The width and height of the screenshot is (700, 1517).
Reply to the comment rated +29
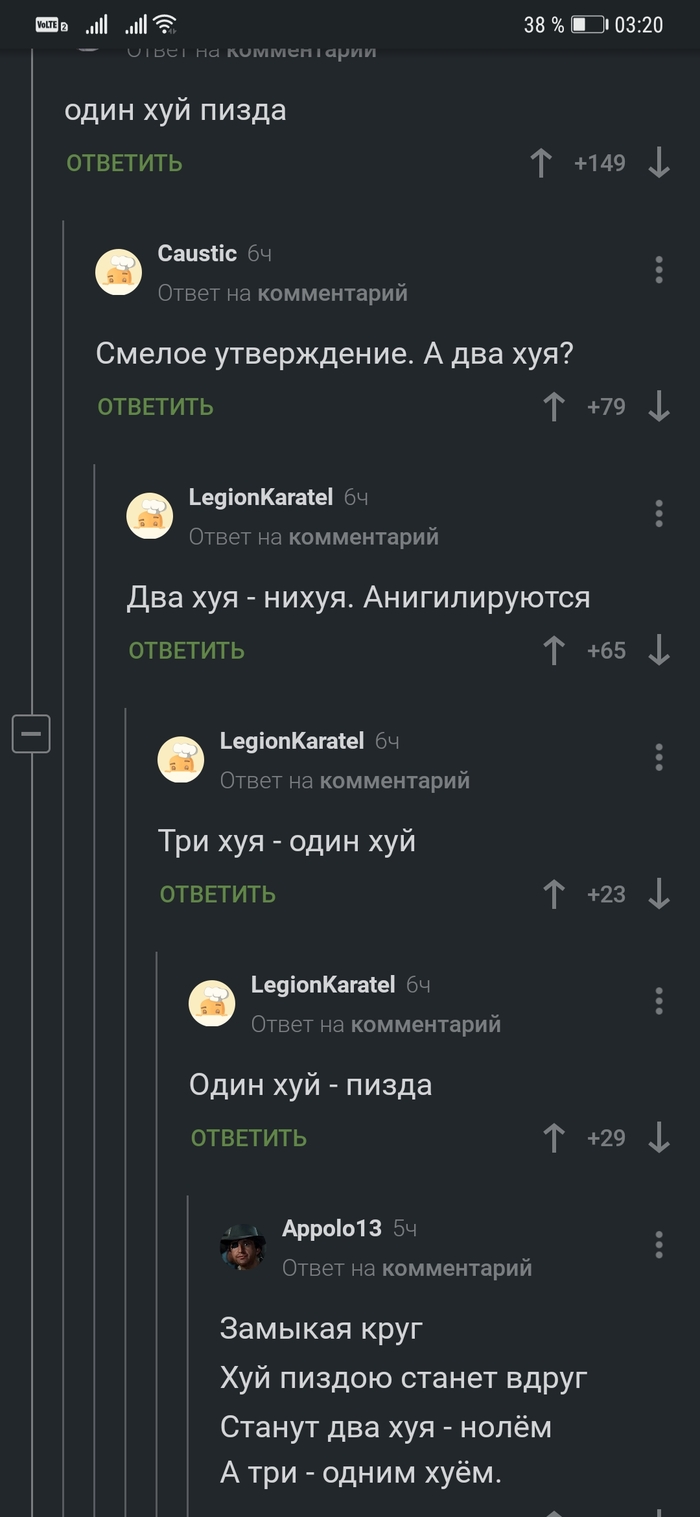248,1139
